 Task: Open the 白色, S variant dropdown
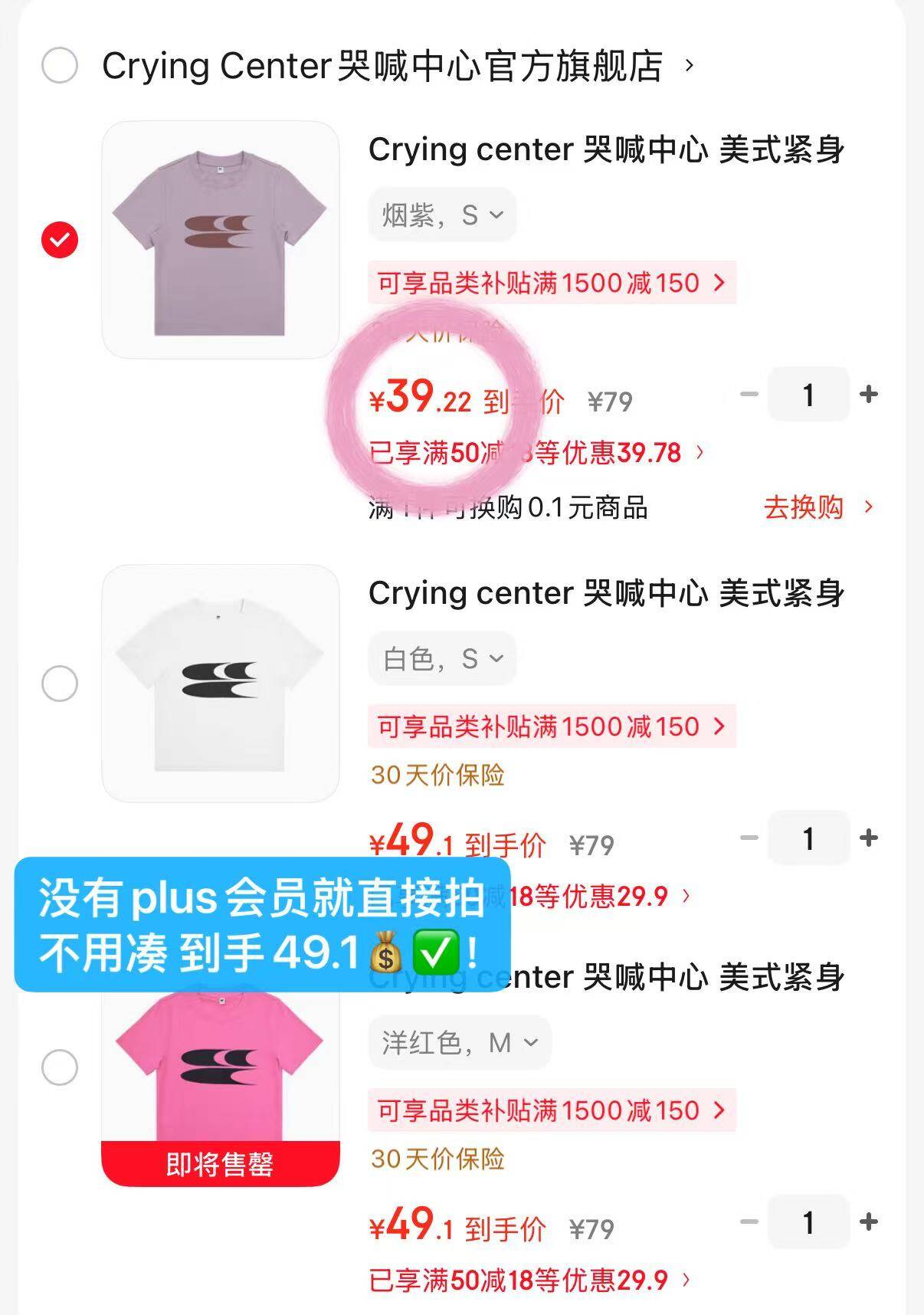442,659
